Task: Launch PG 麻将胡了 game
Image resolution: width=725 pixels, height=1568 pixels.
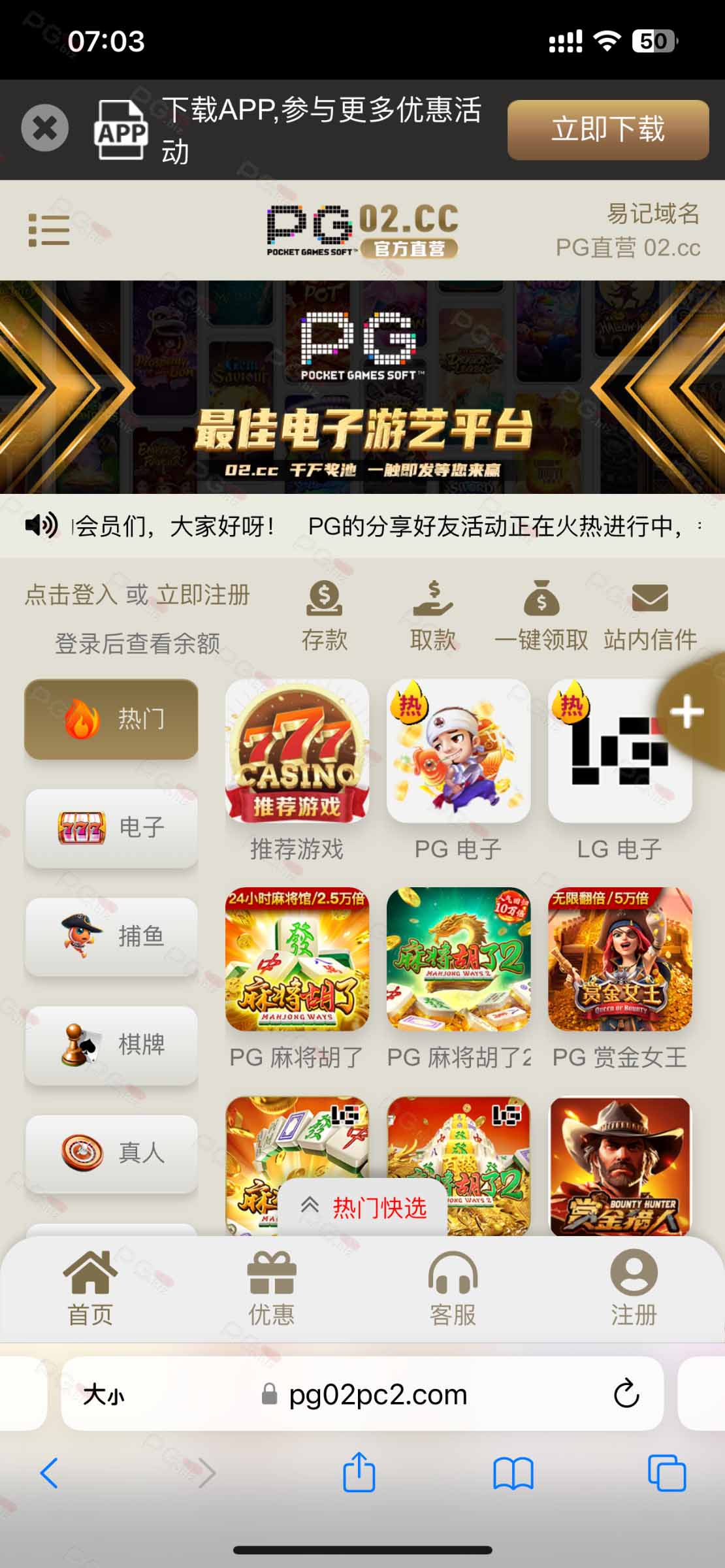Action: 297,978
